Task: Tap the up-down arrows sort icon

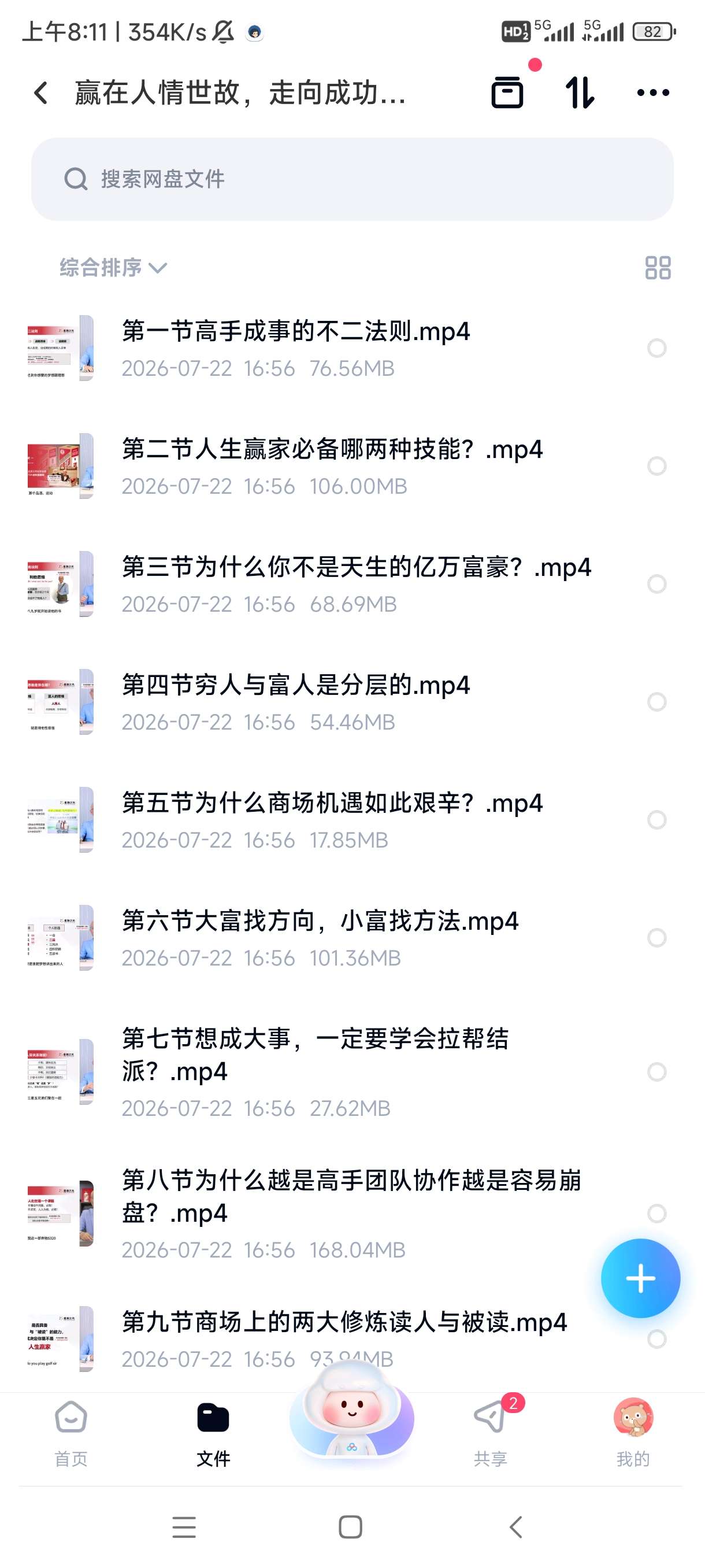Action: click(x=579, y=93)
